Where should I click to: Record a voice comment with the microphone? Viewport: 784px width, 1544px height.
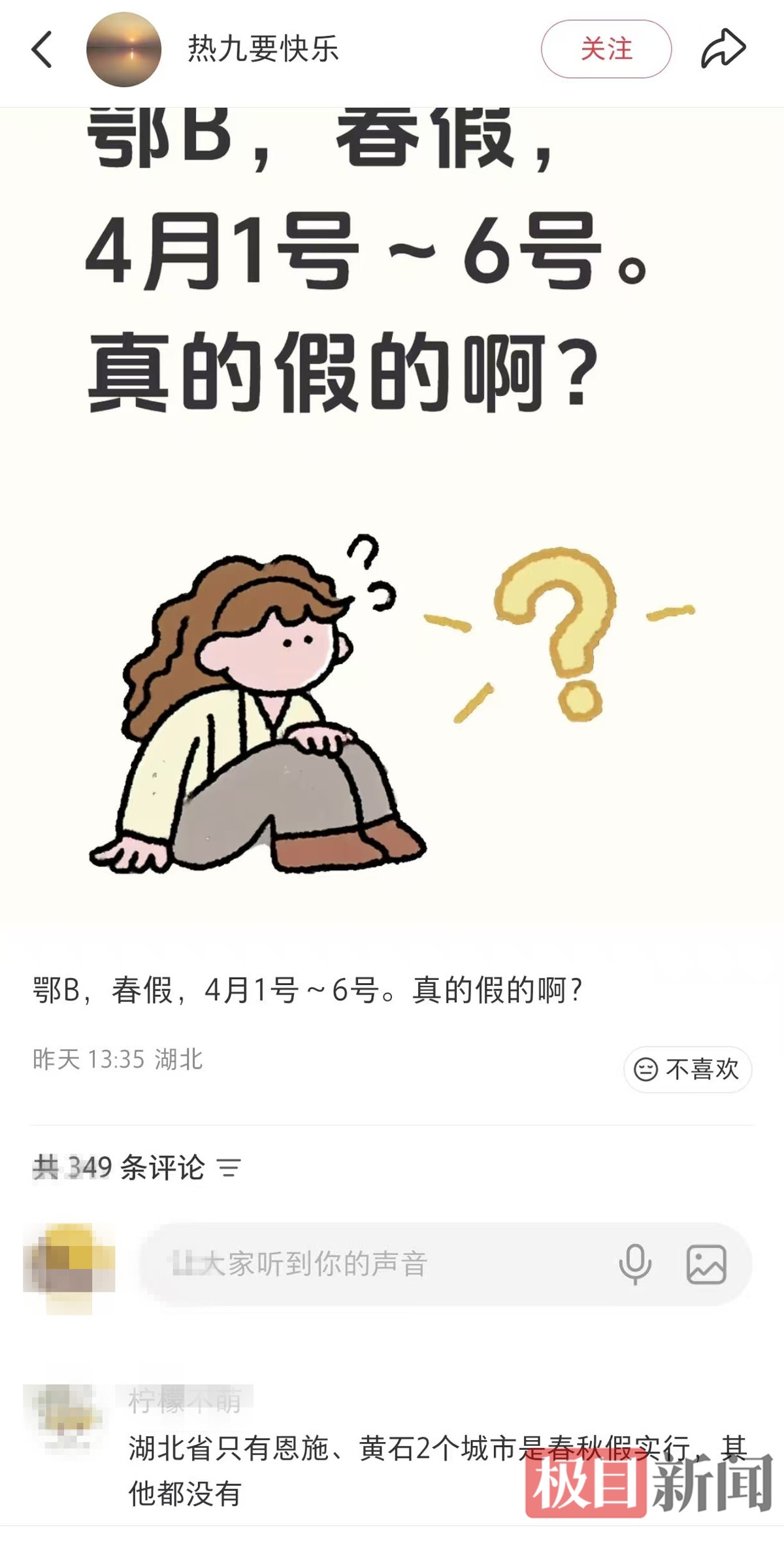point(634,1264)
